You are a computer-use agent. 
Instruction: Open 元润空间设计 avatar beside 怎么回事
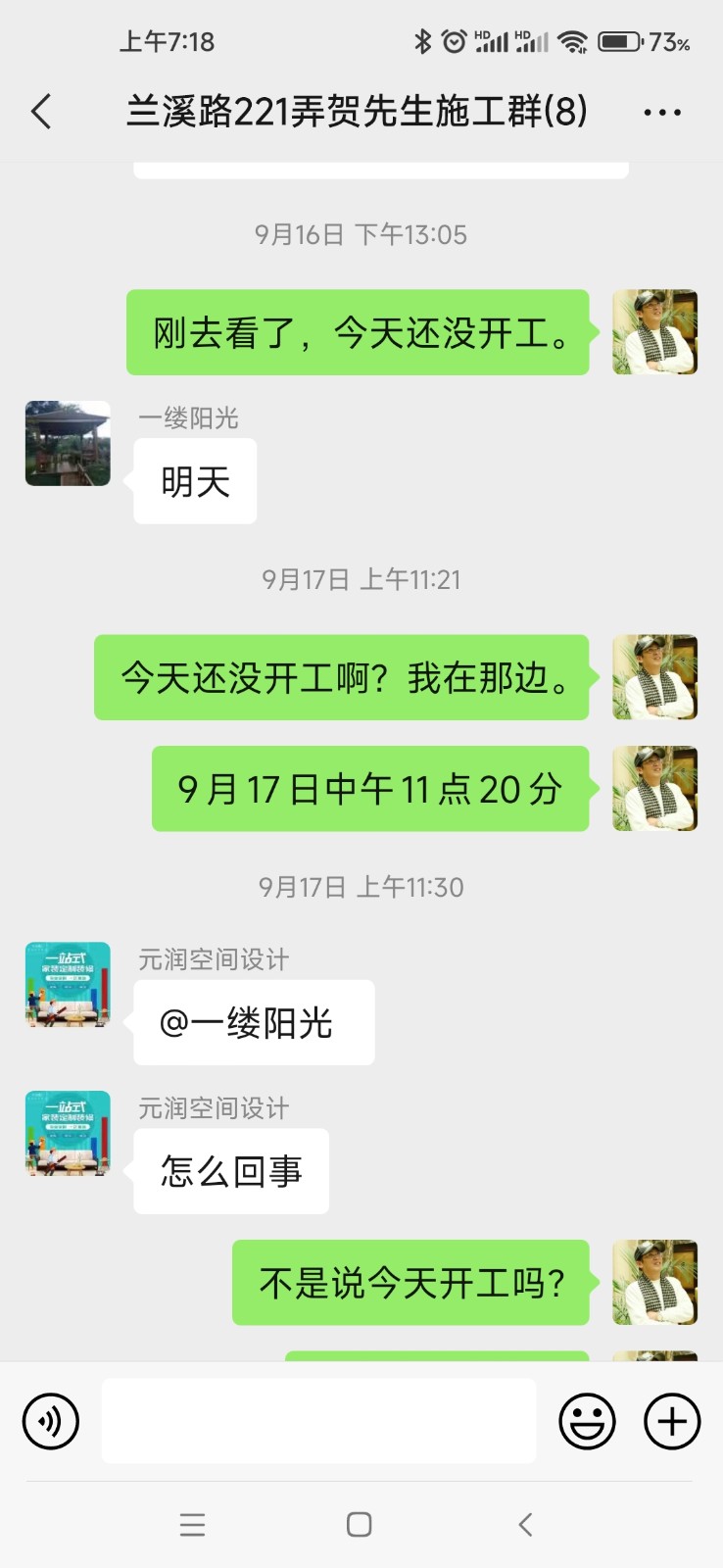point(68,1133)
